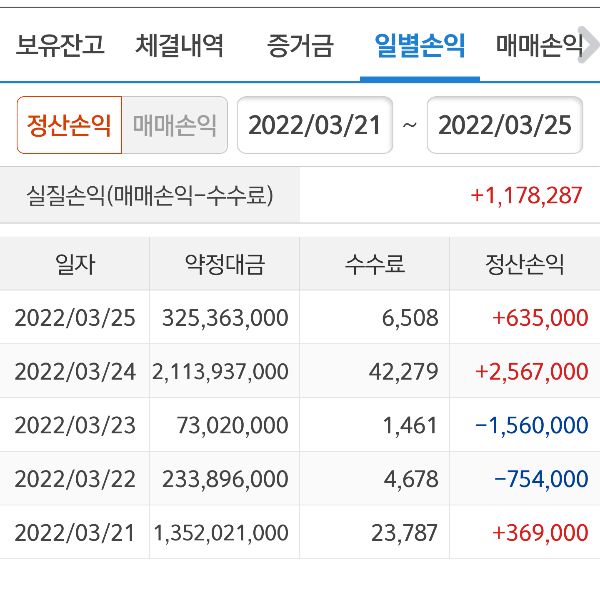Go to the 증거금 tab
The image size is (600, 600).
(300, 45)
